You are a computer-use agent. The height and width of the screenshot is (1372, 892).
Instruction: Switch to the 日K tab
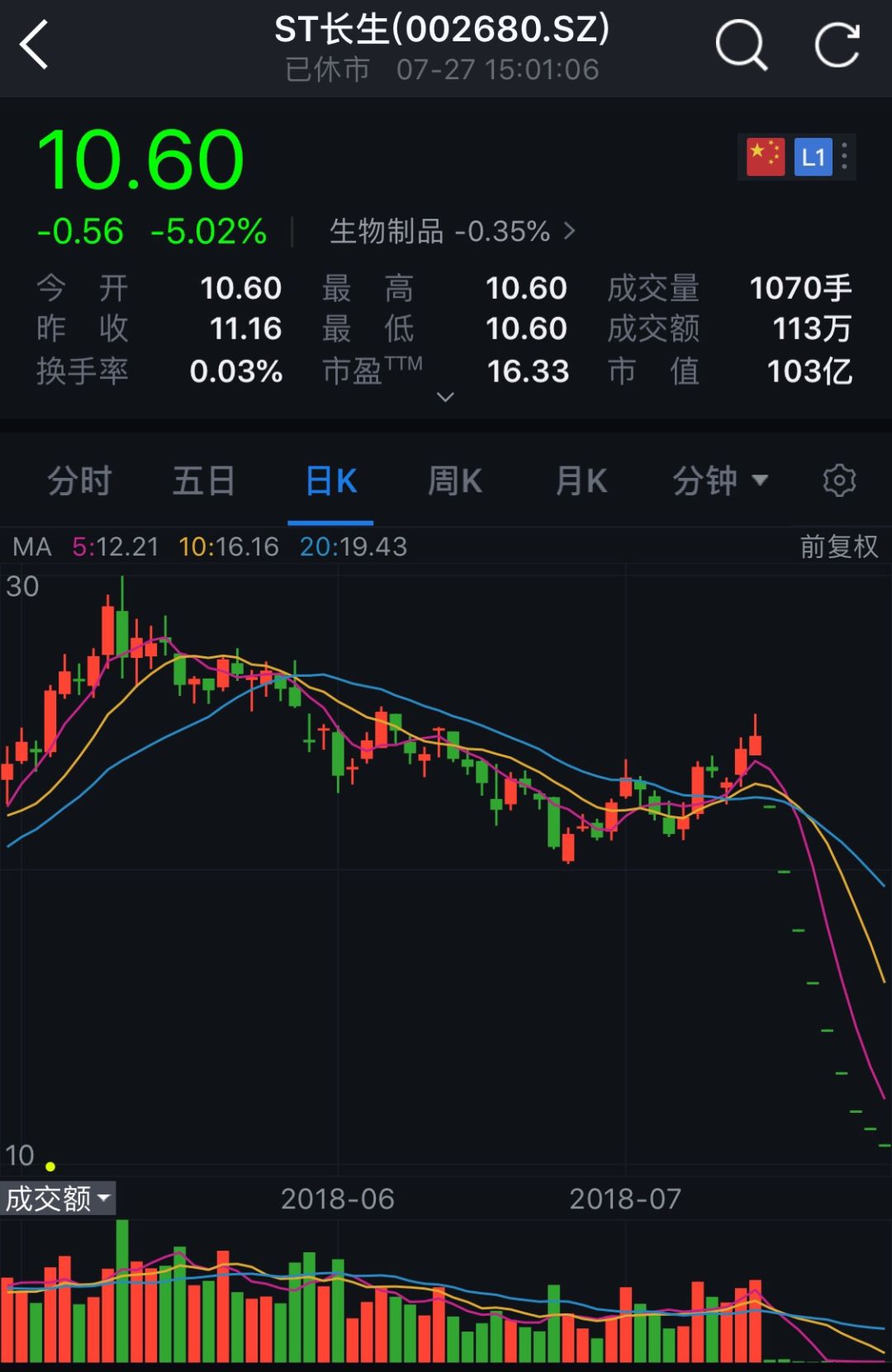coord(330,480)
